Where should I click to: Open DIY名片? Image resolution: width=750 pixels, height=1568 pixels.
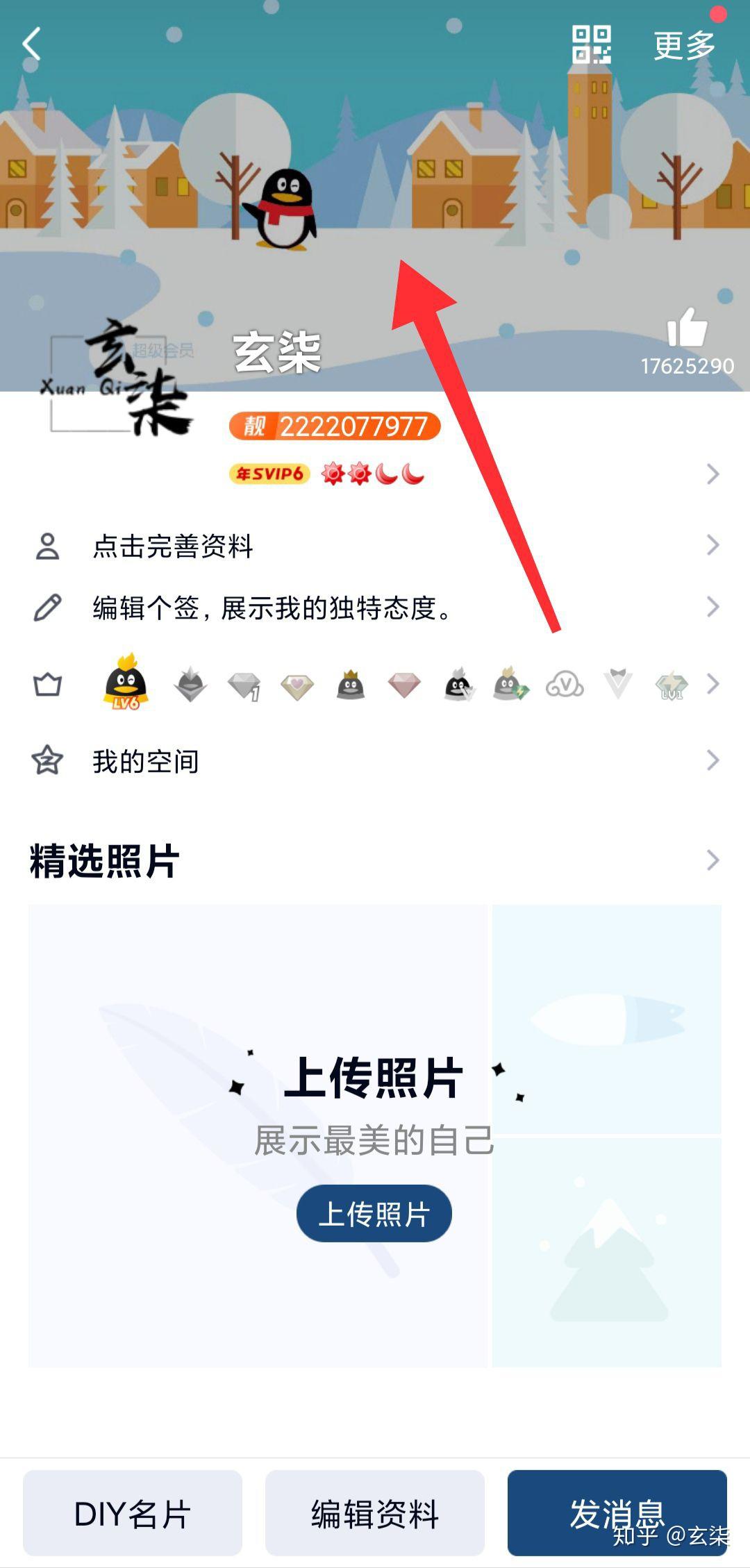(133, 1513)
